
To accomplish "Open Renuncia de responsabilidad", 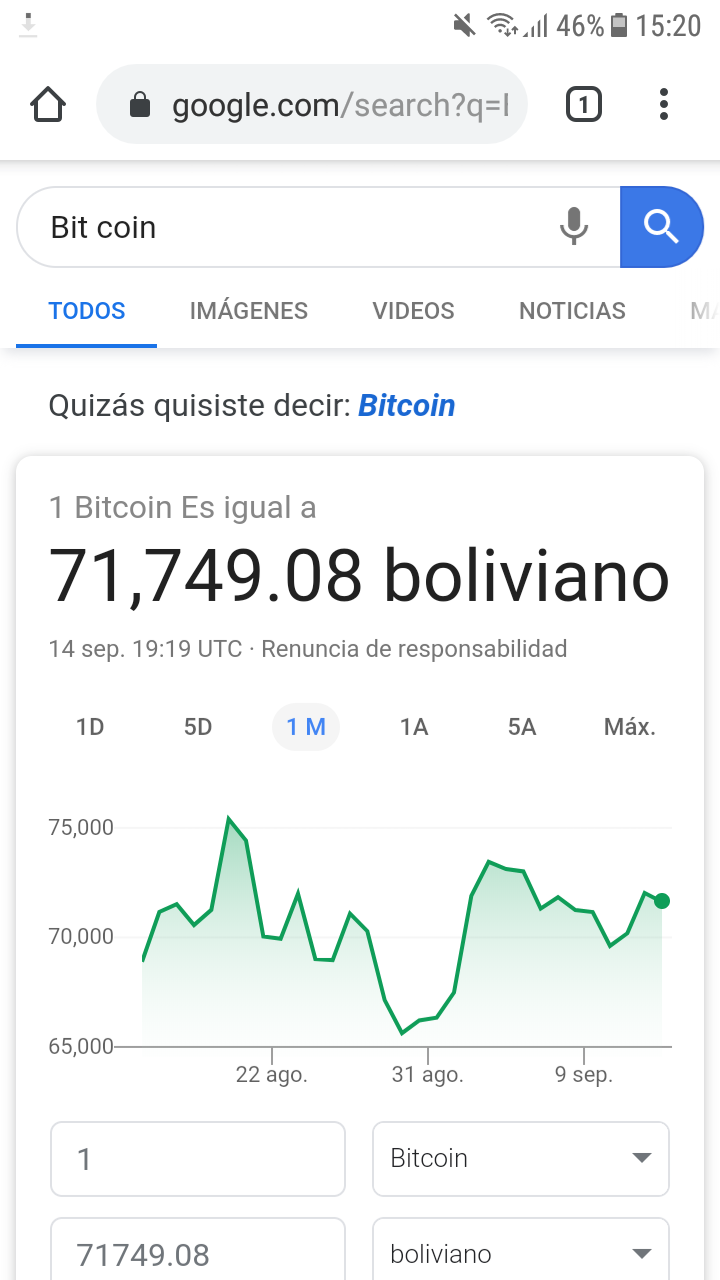I will coord(414,649).
